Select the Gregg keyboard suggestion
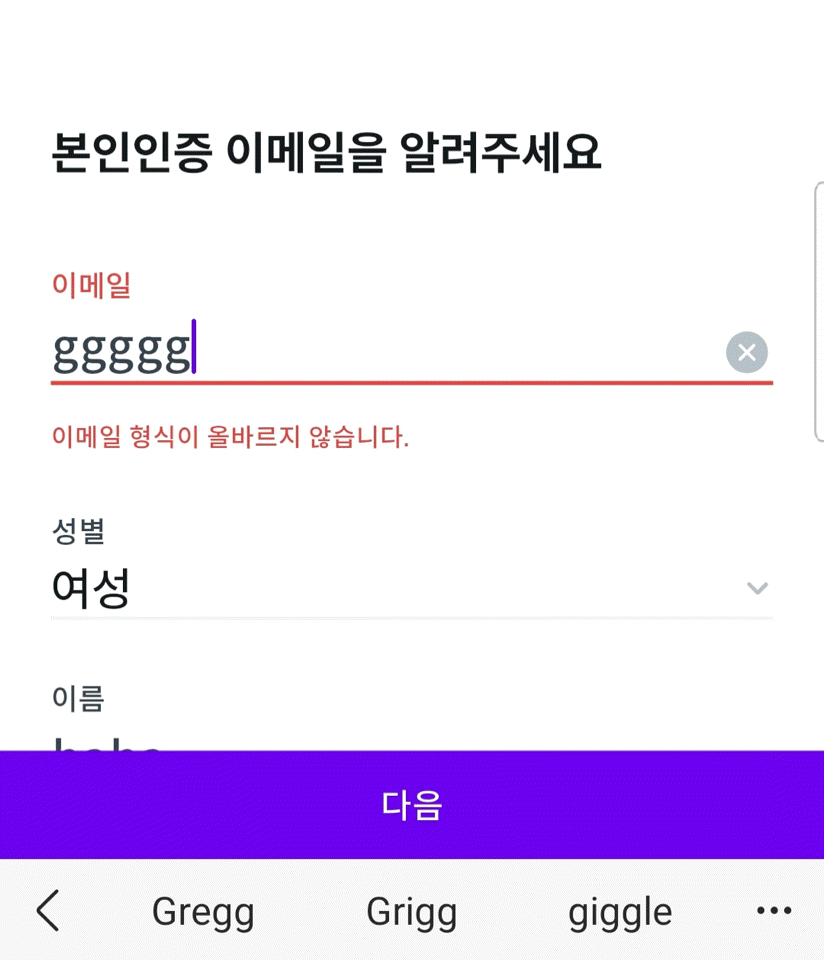This screenshot has height=960, width=824. point(203,912)
